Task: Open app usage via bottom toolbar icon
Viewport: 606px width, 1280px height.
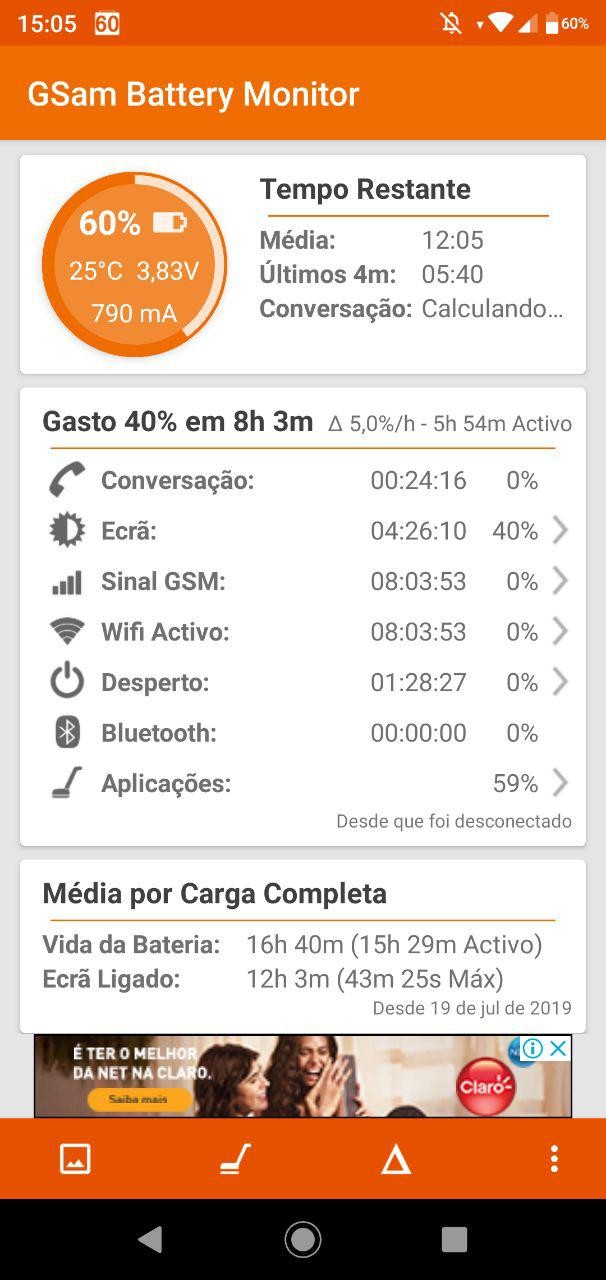Action: click(235, 1159)
